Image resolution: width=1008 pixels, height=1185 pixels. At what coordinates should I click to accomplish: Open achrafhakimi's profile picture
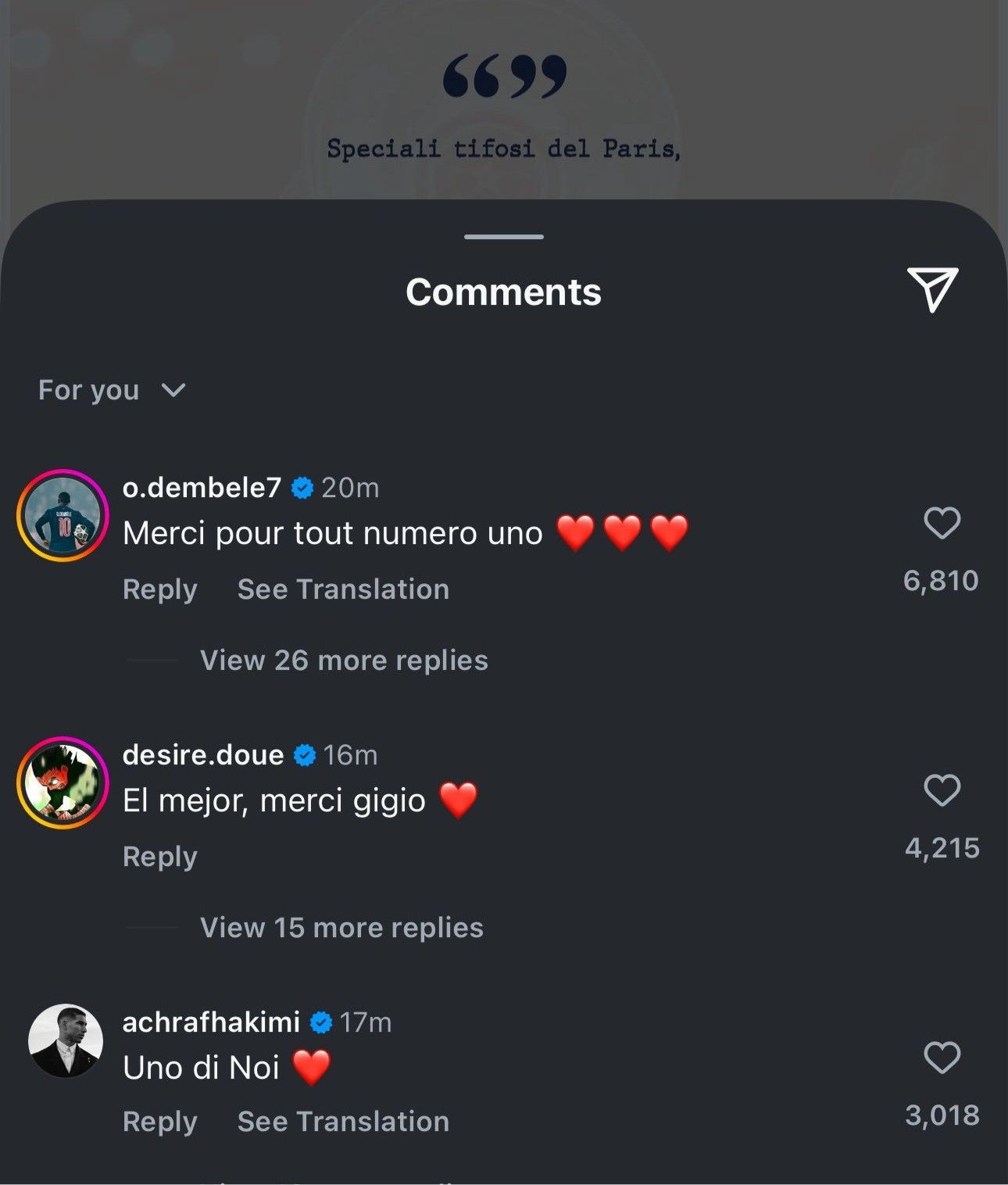tap(66, 1040)
